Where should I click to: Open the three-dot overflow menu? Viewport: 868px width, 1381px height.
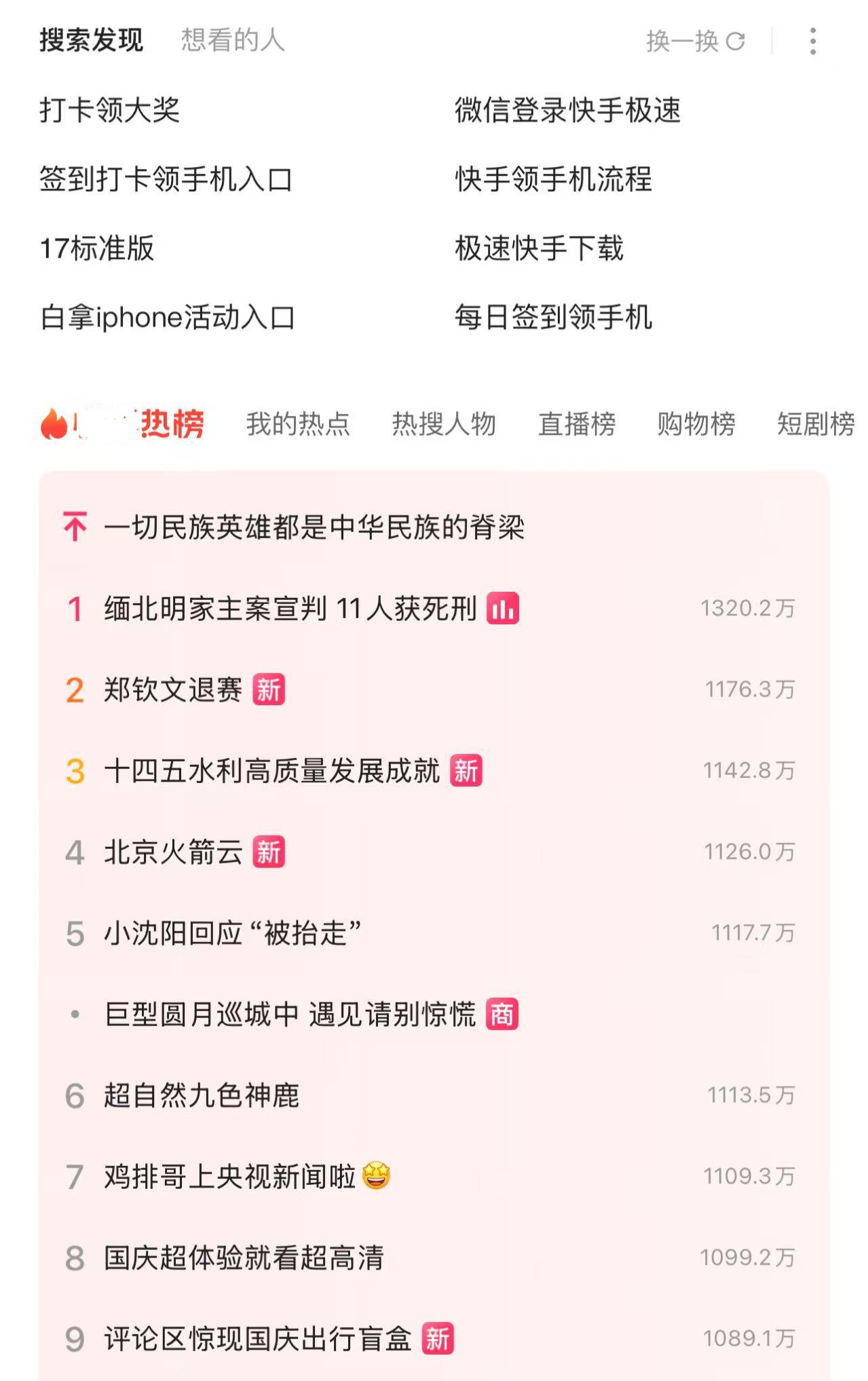pyautogui.click(x=812, y=41)
